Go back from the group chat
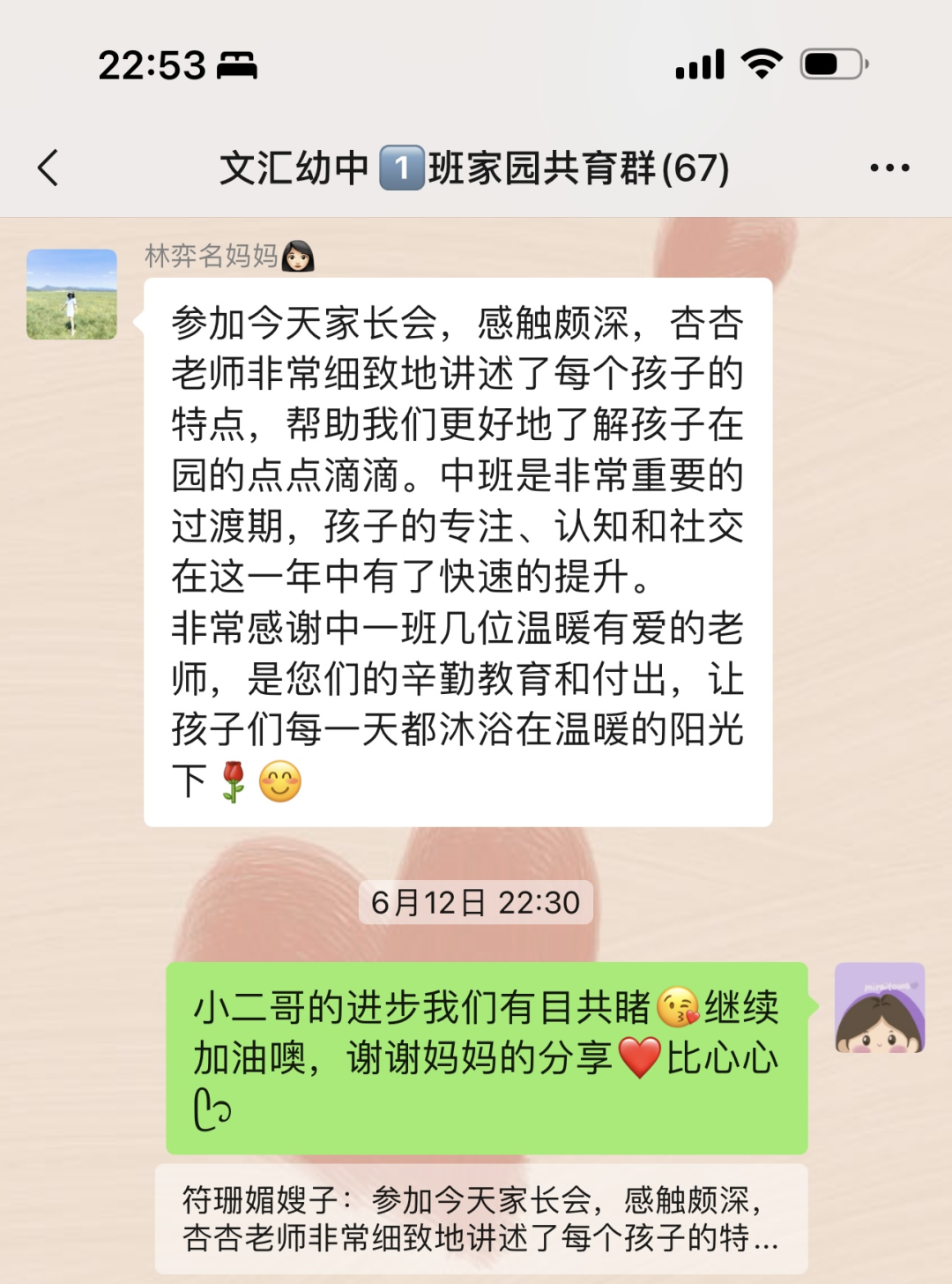 click(x=49, y=168)
